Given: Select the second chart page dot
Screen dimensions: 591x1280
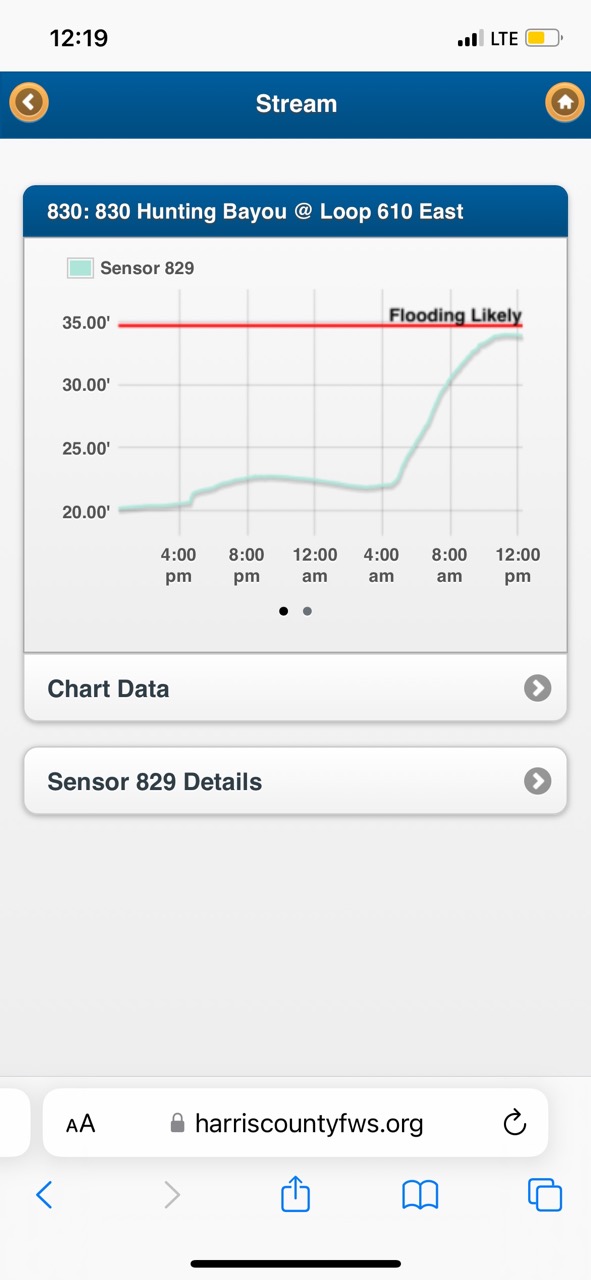Looking at the screenshot, I should click(x=307, y=611).
